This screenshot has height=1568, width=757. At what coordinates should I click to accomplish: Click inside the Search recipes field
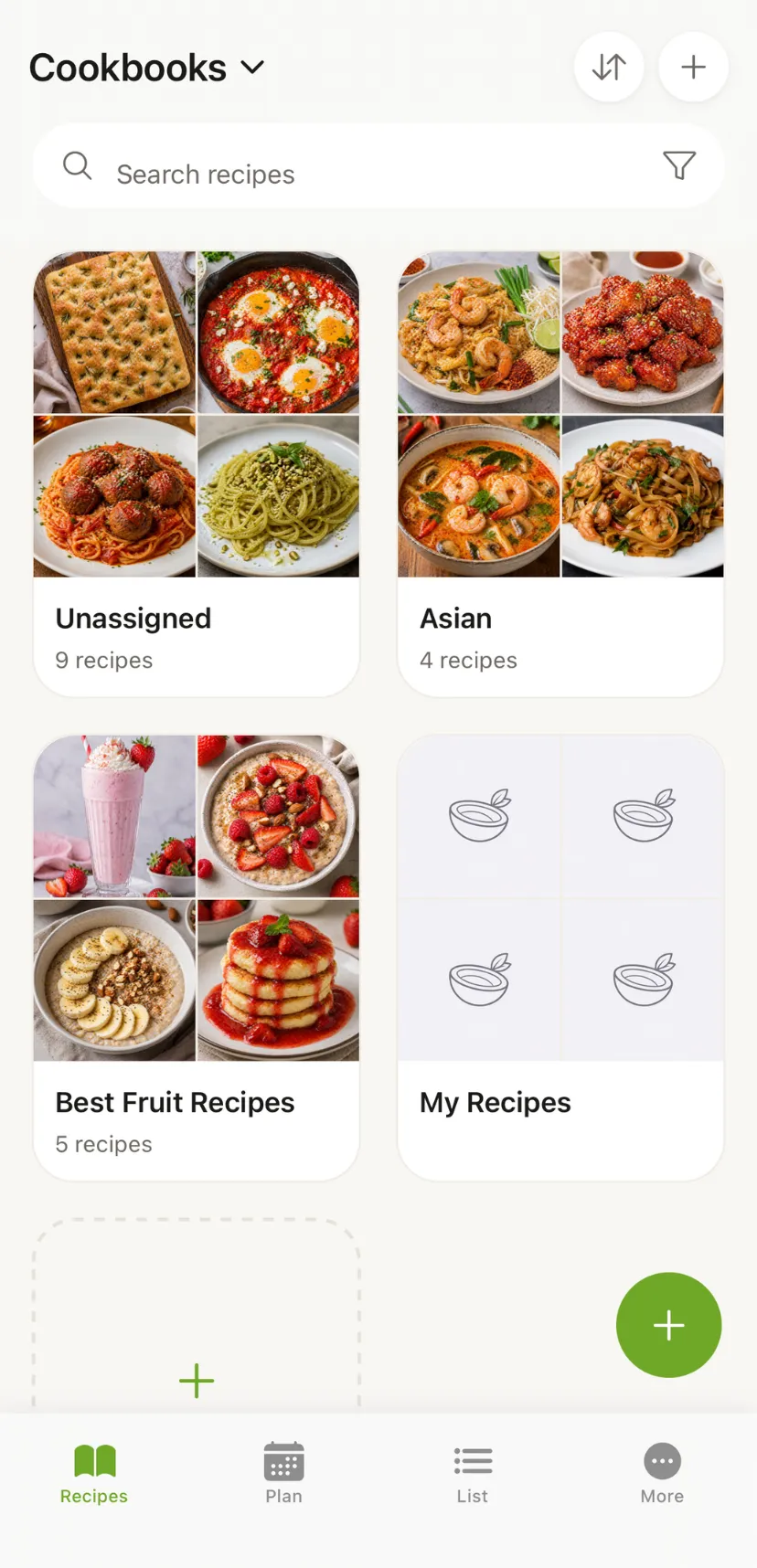[x=274, y=173]
